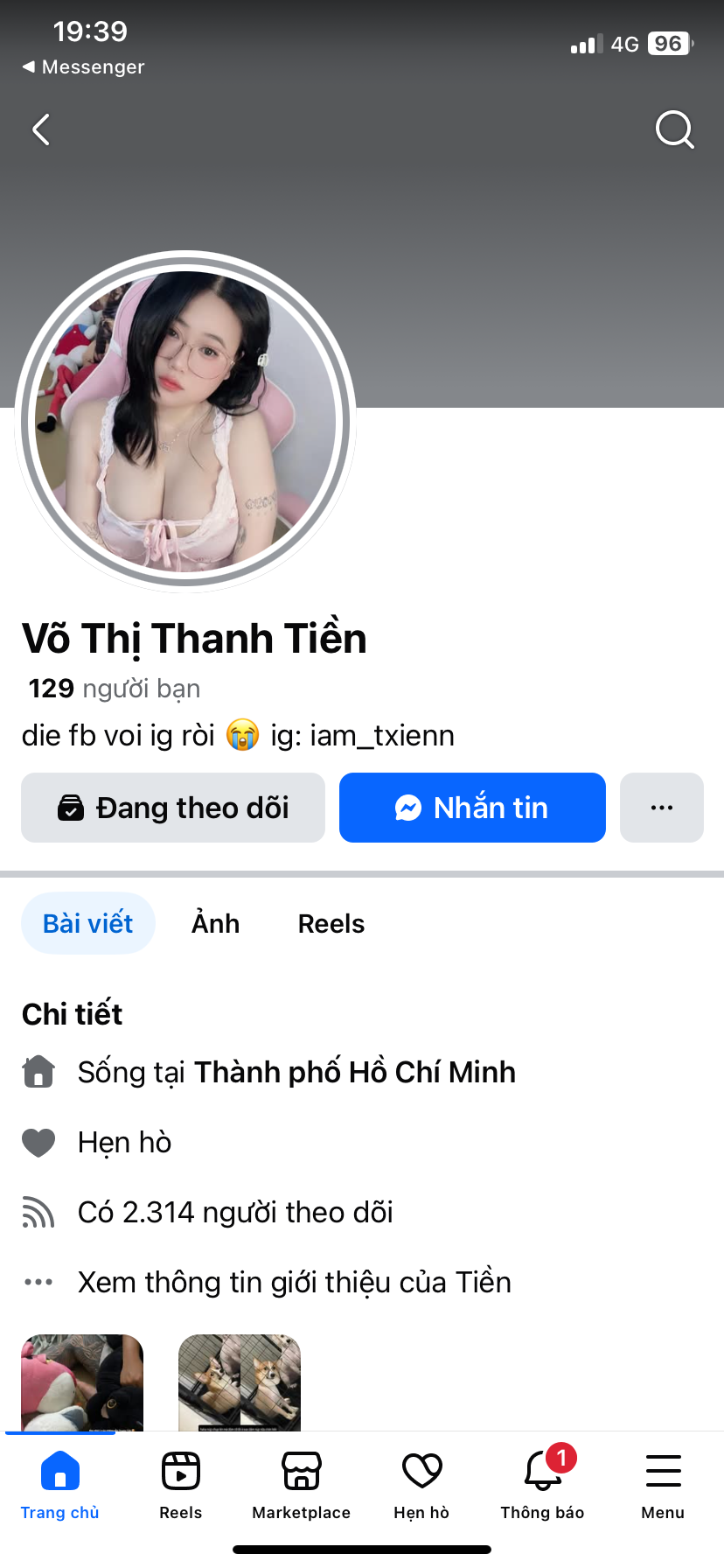Open the Menu tab
Image resolution: width=724 pixels, height=1568 pixels.
(x=663, y=1484)
